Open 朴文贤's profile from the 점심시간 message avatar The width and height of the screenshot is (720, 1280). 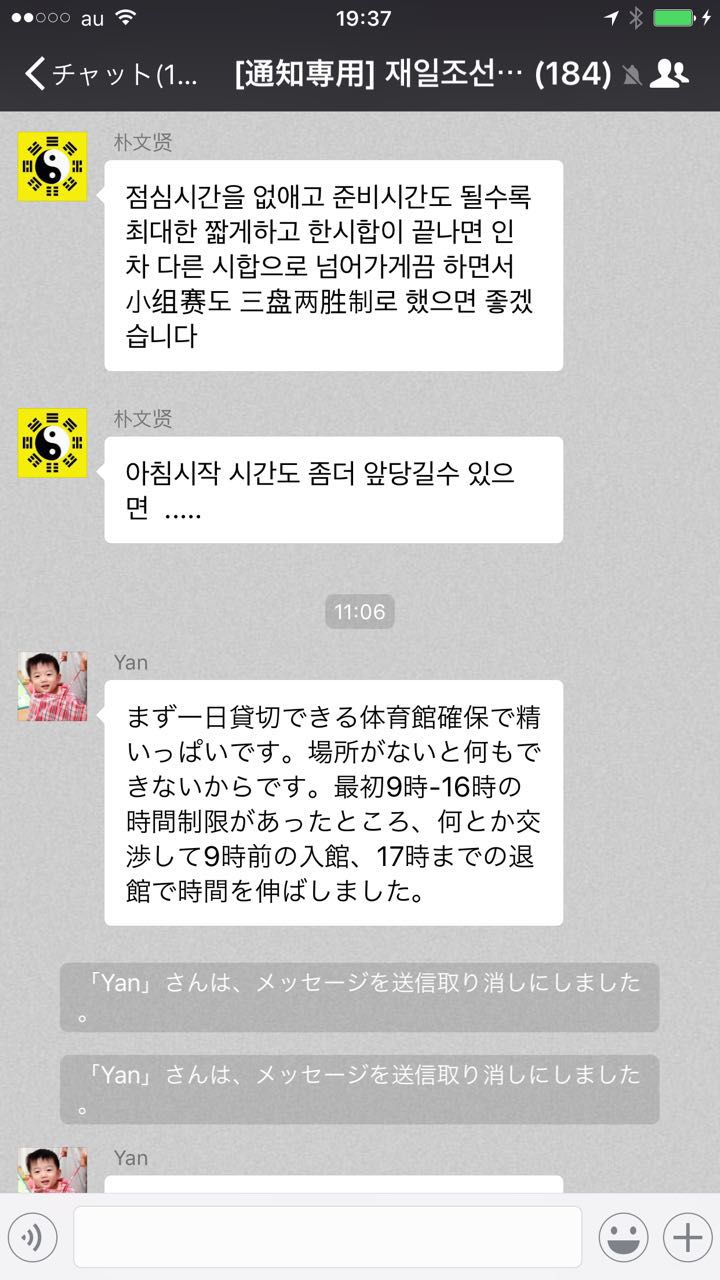click(x=53, y=166)
